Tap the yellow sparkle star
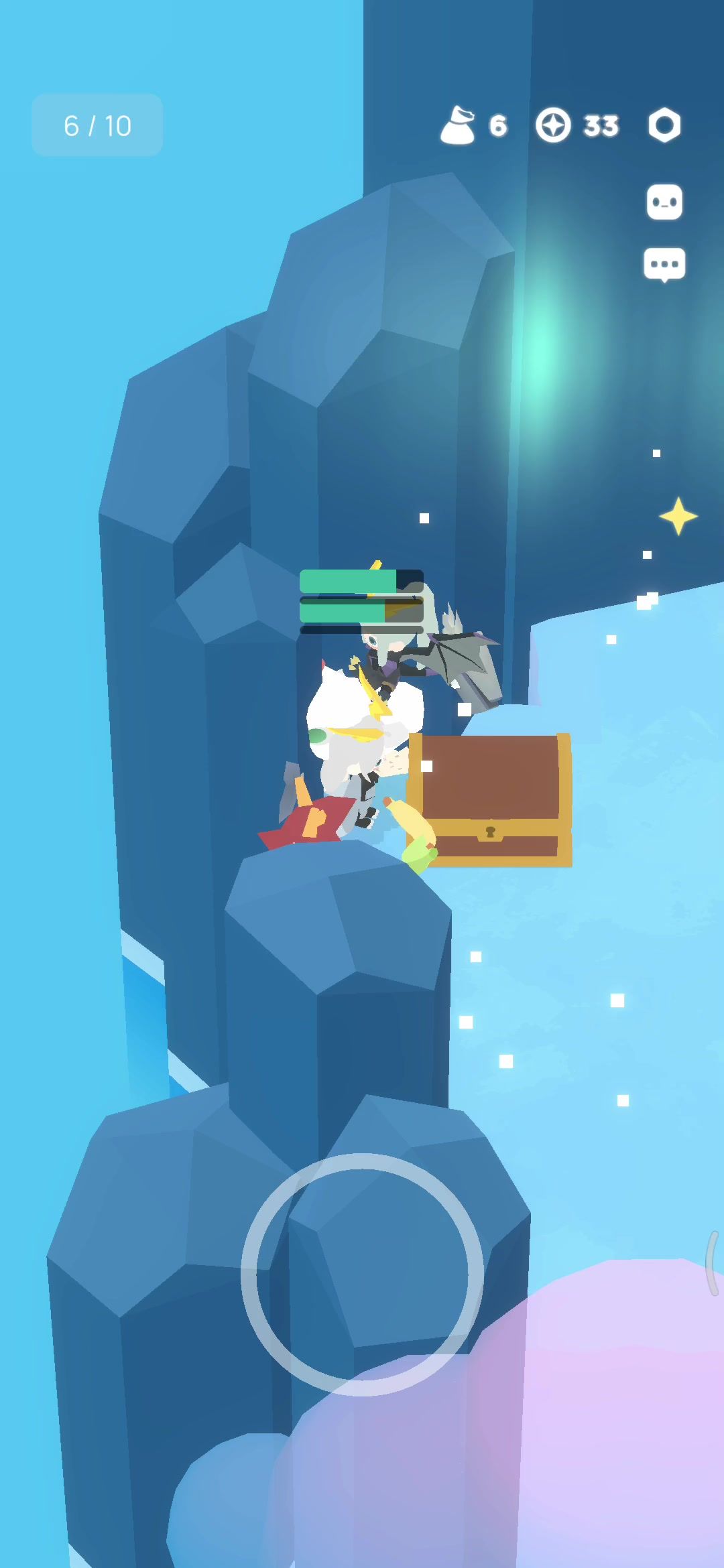The image size is (724, 1568). (678, 516)
